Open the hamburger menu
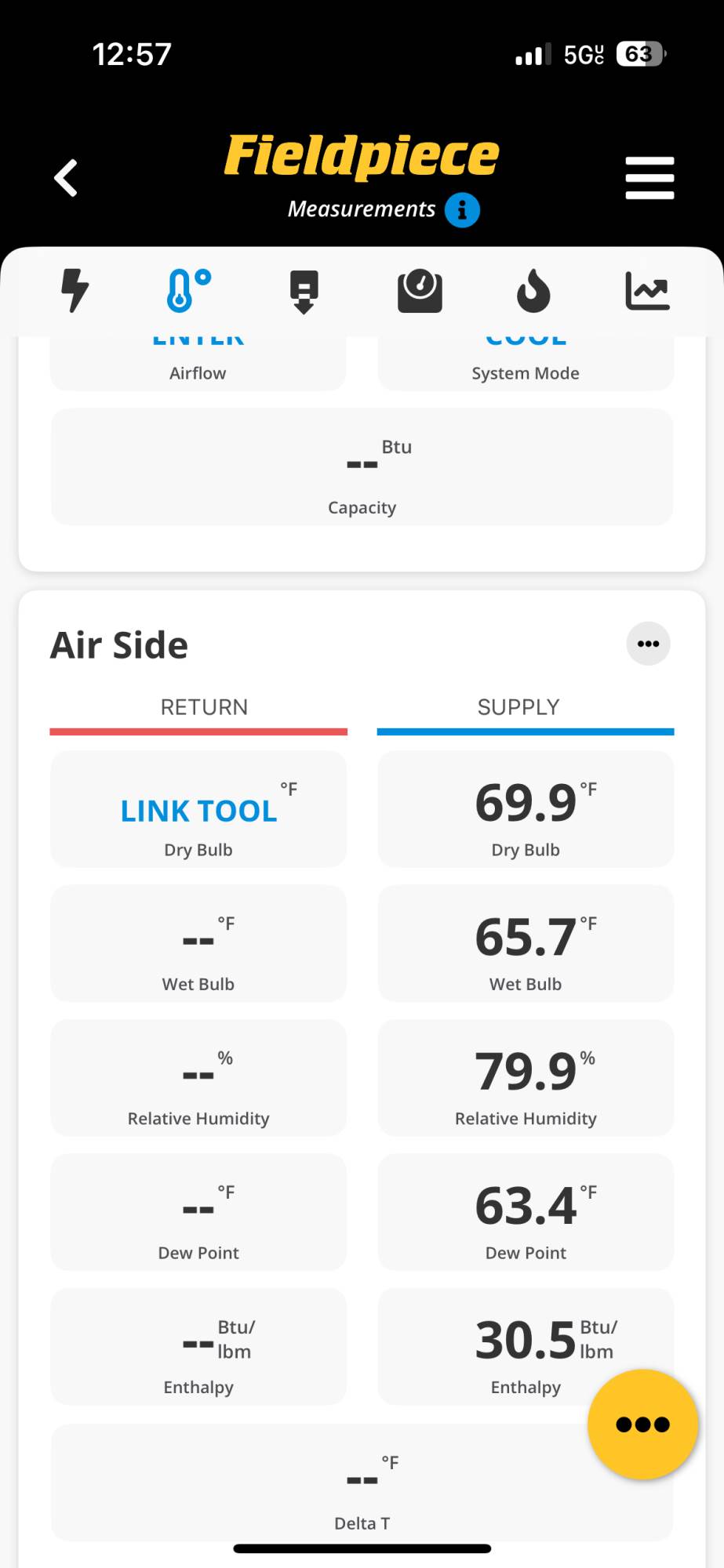Screen dimensions: 724x1568 (649, 178)
